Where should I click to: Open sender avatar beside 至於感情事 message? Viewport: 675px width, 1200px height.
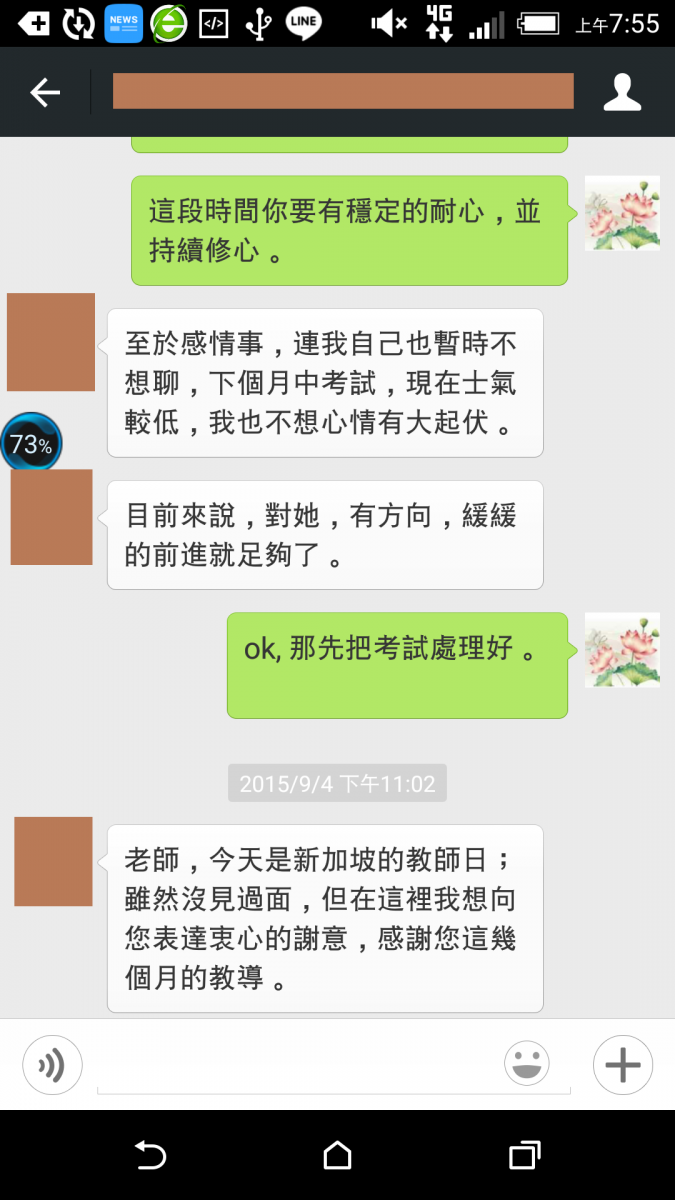[51, 342]
